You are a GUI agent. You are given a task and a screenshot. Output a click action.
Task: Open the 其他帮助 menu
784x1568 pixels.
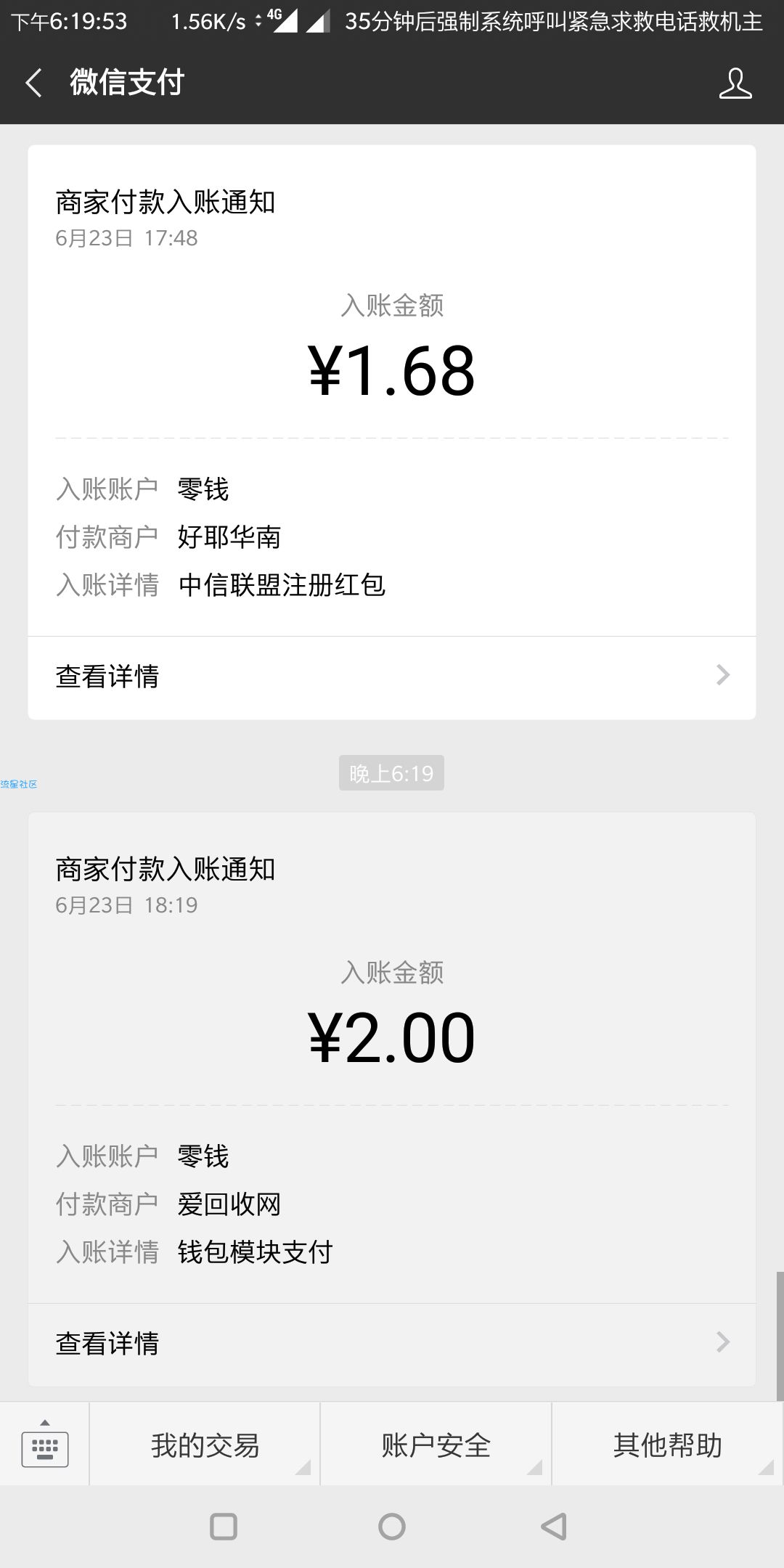667,1445
